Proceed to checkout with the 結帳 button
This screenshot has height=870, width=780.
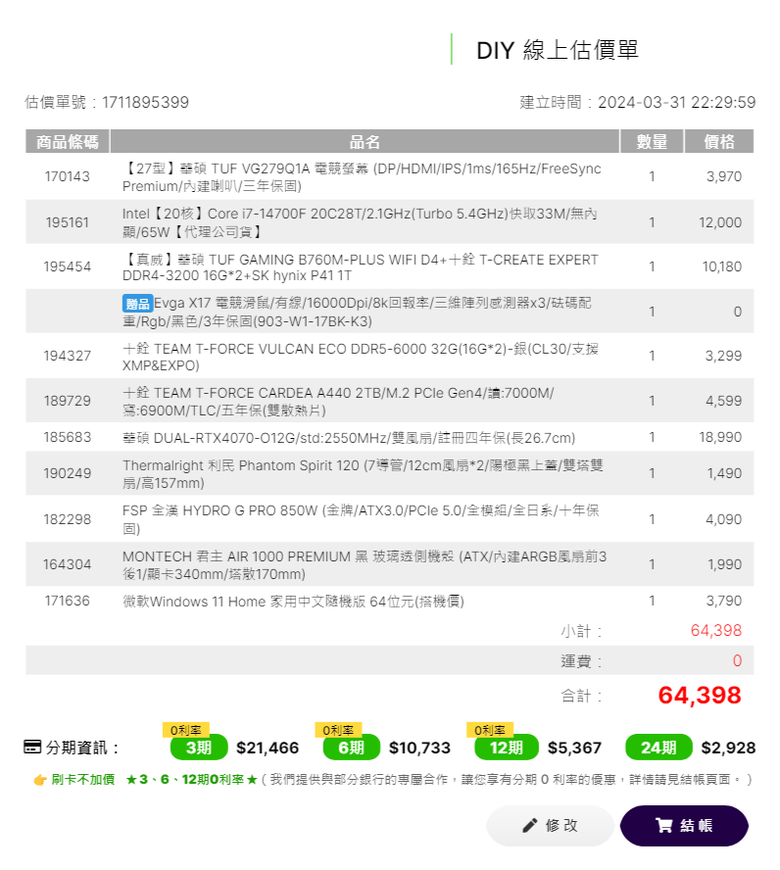pyautogui.click(x=684, y=825)
